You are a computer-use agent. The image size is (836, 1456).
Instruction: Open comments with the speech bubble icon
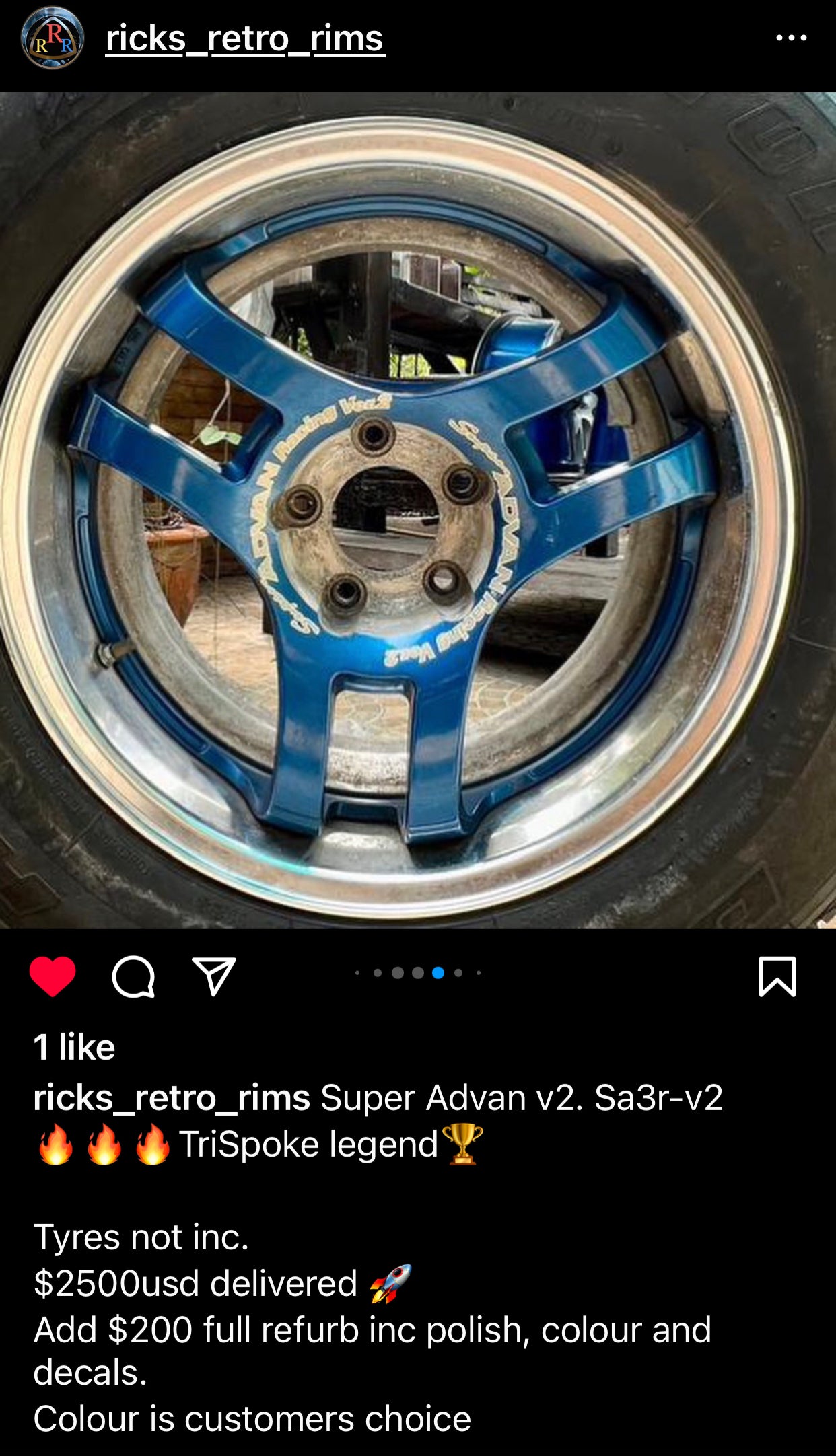(133, 976)
